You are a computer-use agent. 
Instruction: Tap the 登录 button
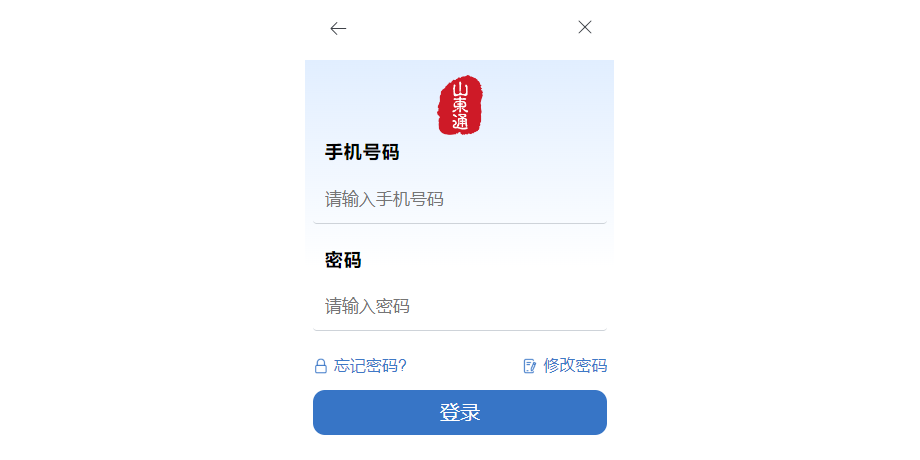[459, 412]
